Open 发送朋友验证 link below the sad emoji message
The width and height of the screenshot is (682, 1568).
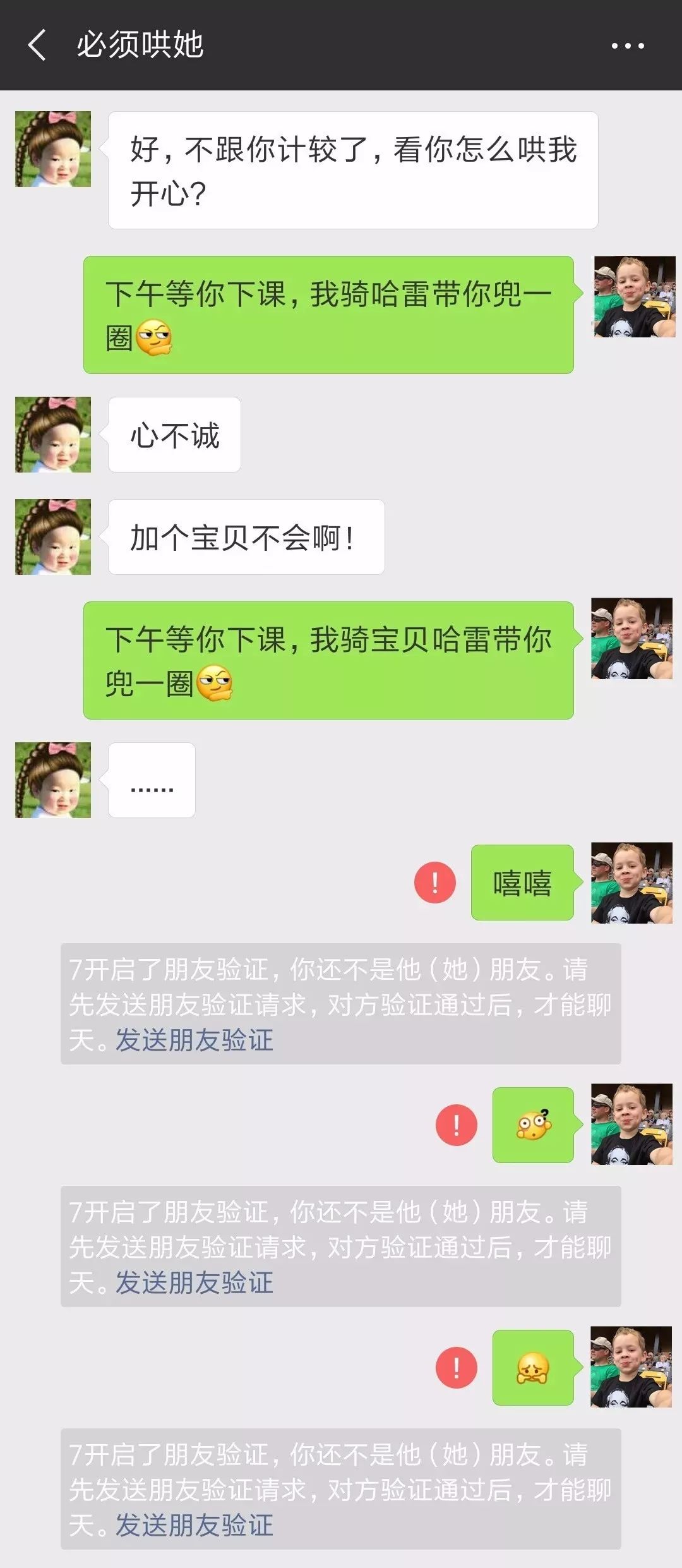pyautogui.click(x=194, y=1525)
